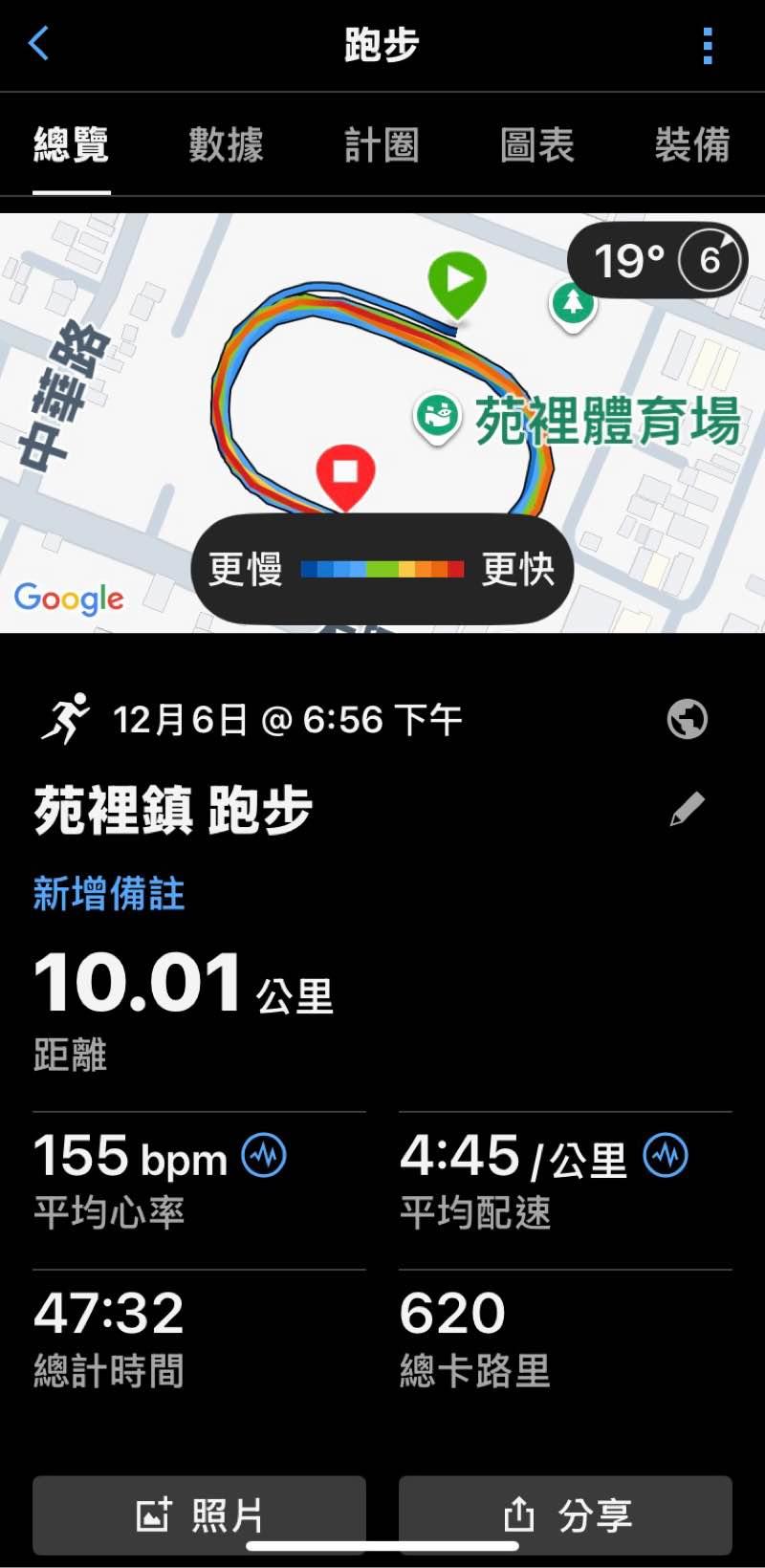Screen dimensions: 765x1568
Task: Open the 圖表 tab
Action: pos(536,145)
